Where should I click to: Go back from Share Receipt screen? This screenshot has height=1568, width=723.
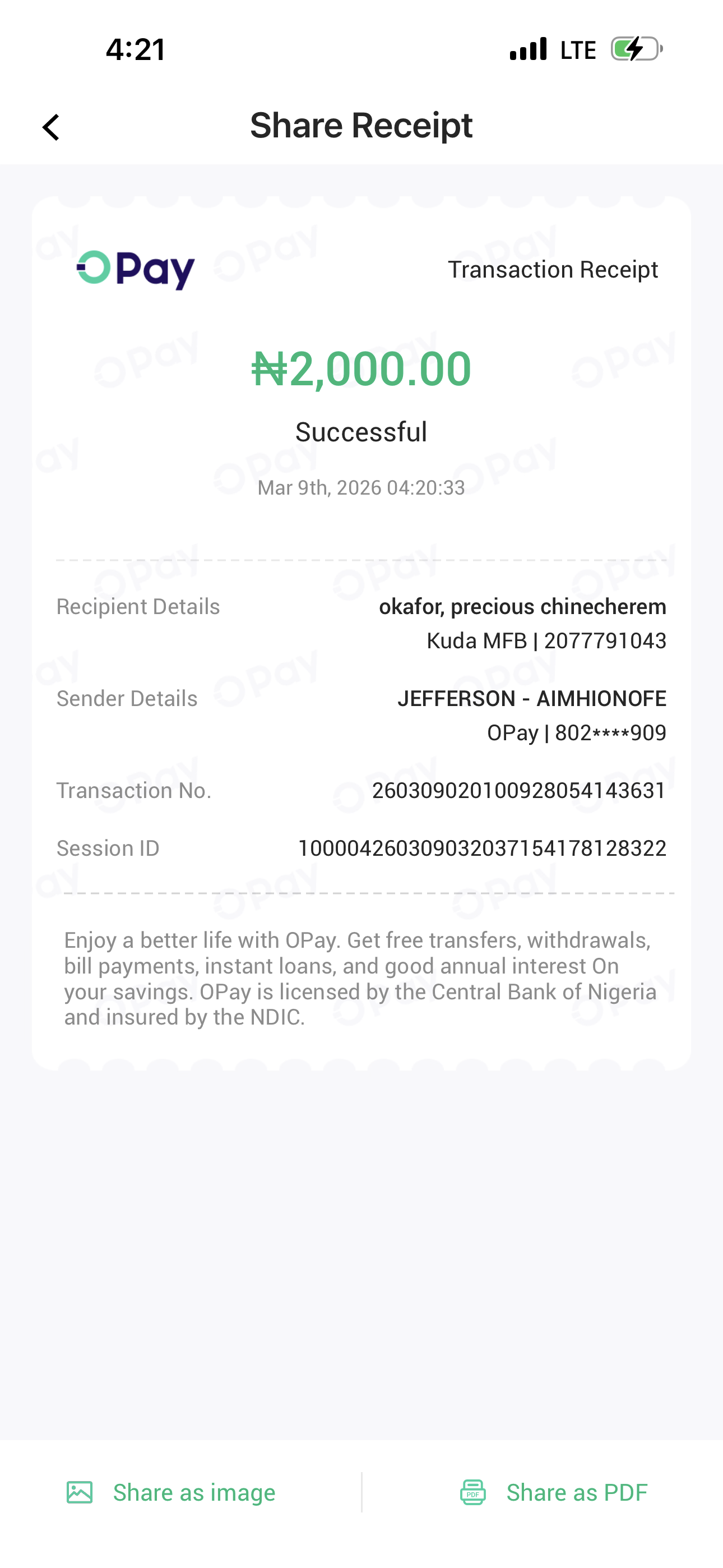(51, 127)
